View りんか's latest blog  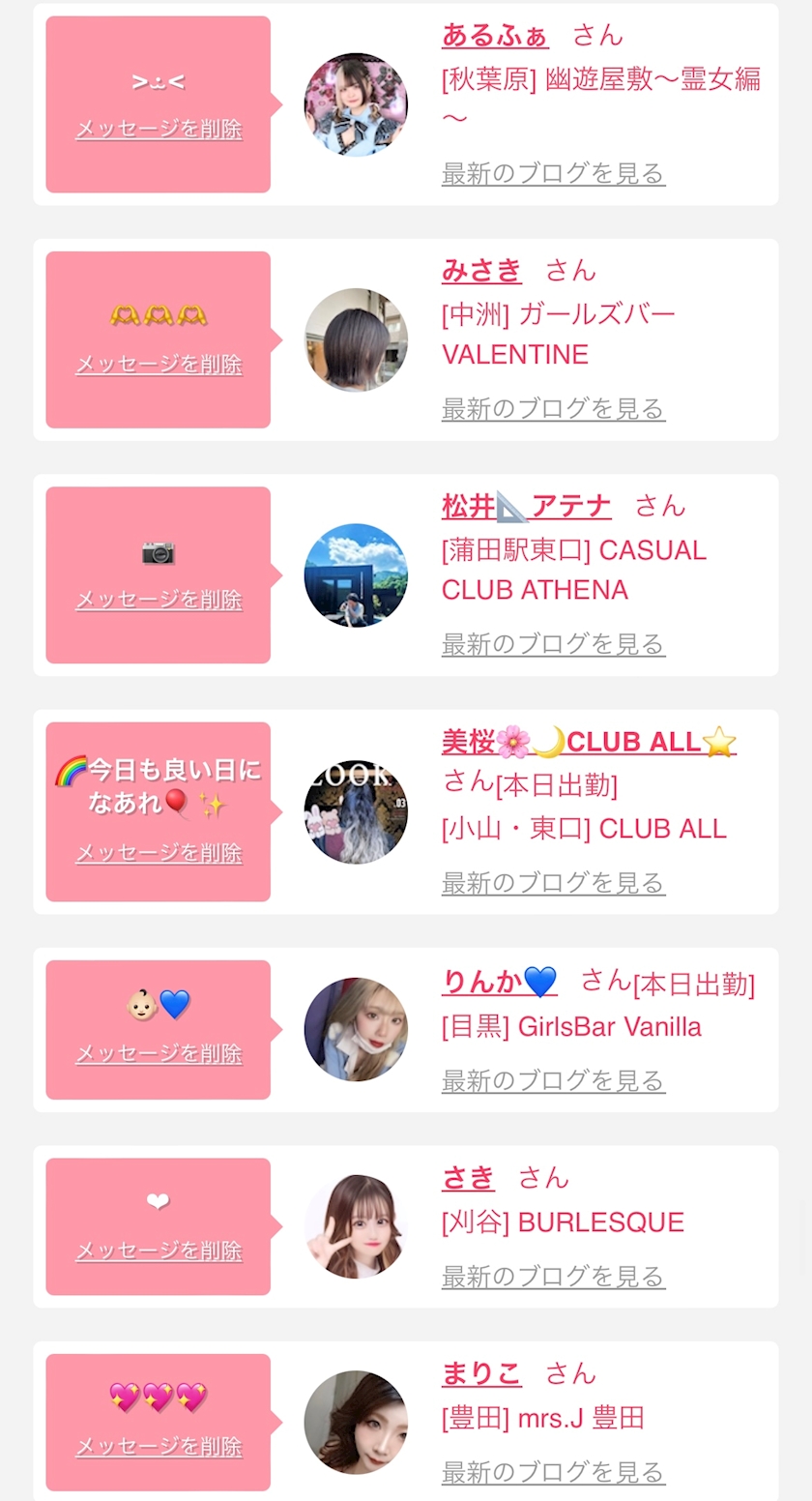[x=553, y=1079]
